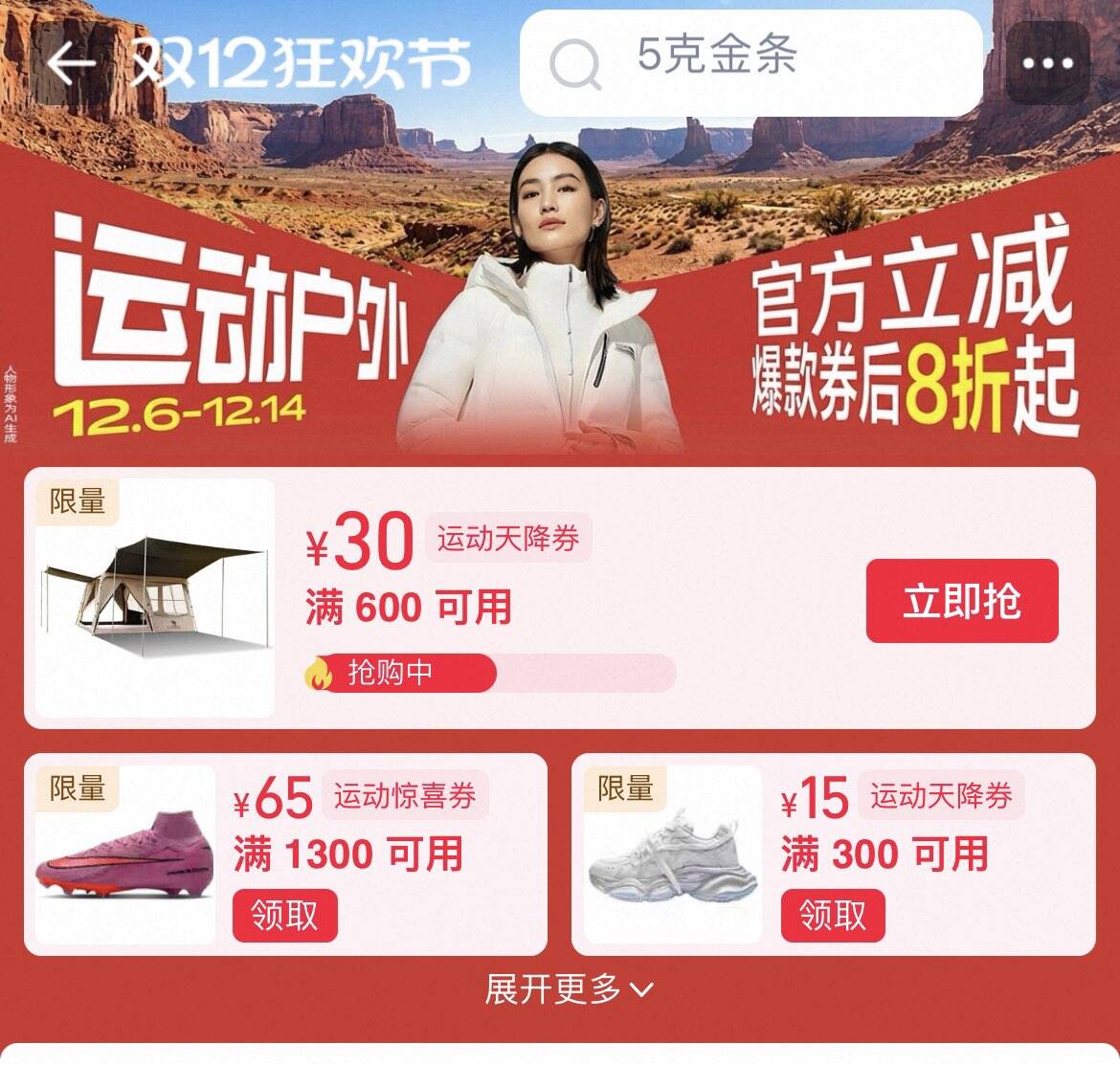Viewport: 1120px width, 1065px height.
Task: Open the pink soccer cleat image
Action: [x=125, y=854]
